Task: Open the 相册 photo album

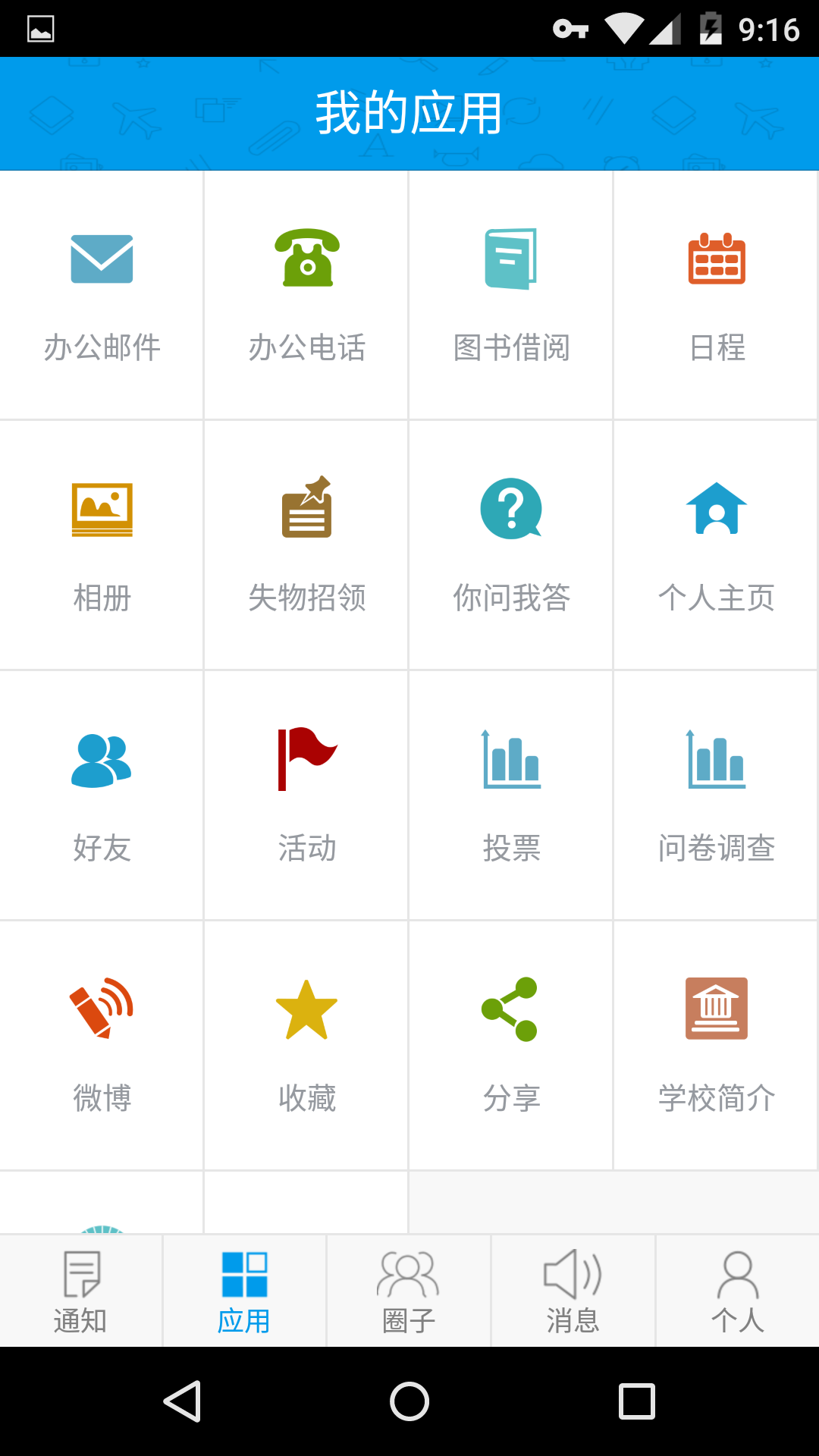Action: point(102,544)
